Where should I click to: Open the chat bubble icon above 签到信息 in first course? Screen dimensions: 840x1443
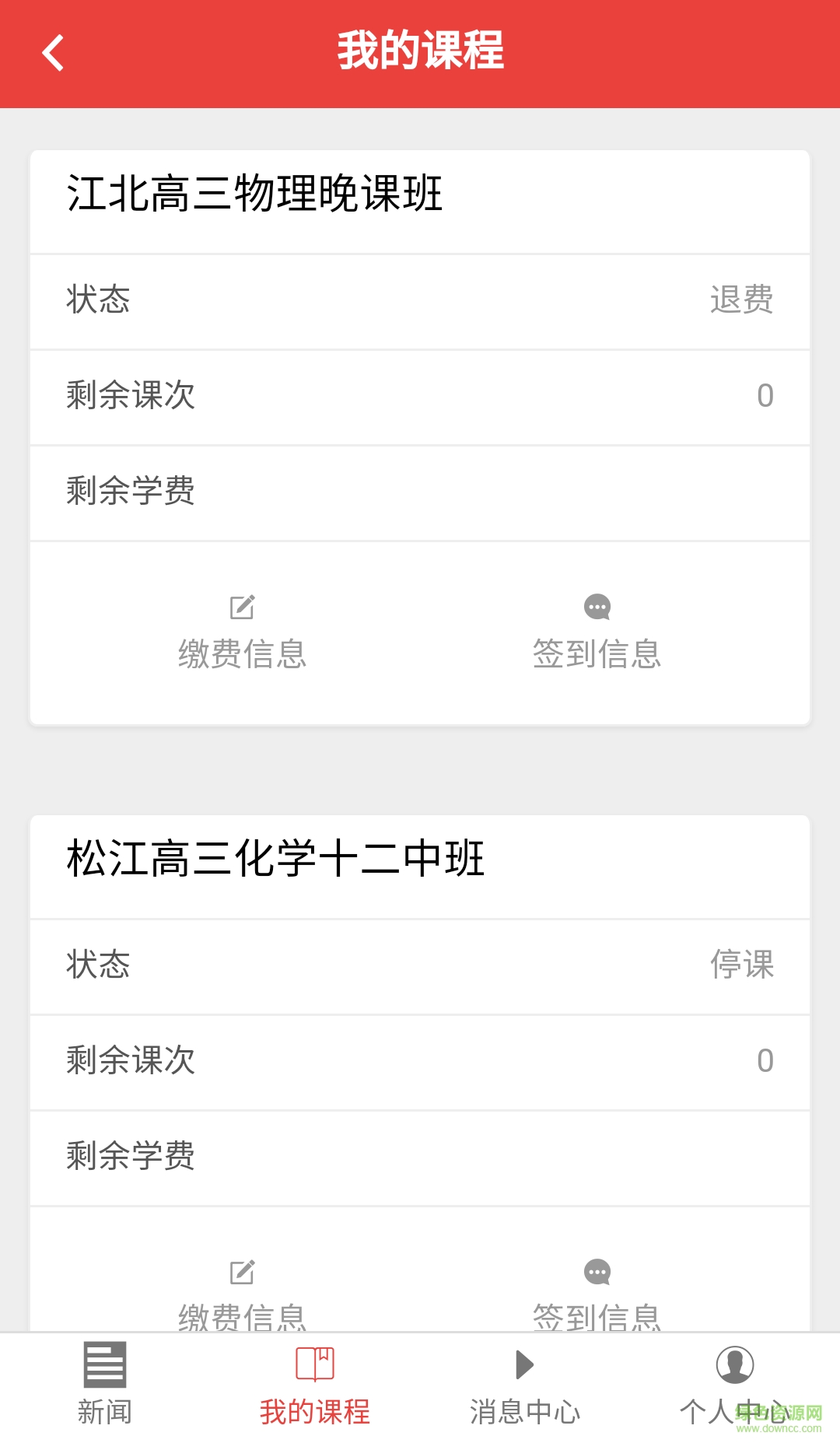(597, 608)
